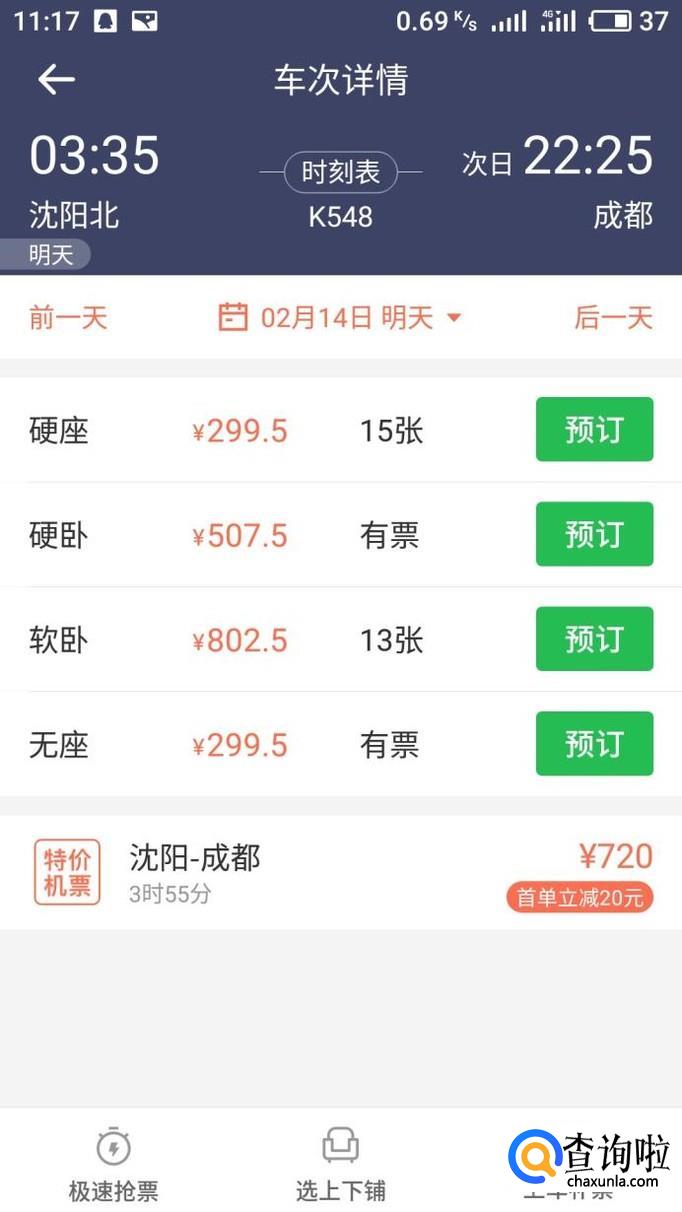Open the 沈阳-成都 特价机票 offer
The width and height of the screenshot is (682, 1212).
click(340, 872)
